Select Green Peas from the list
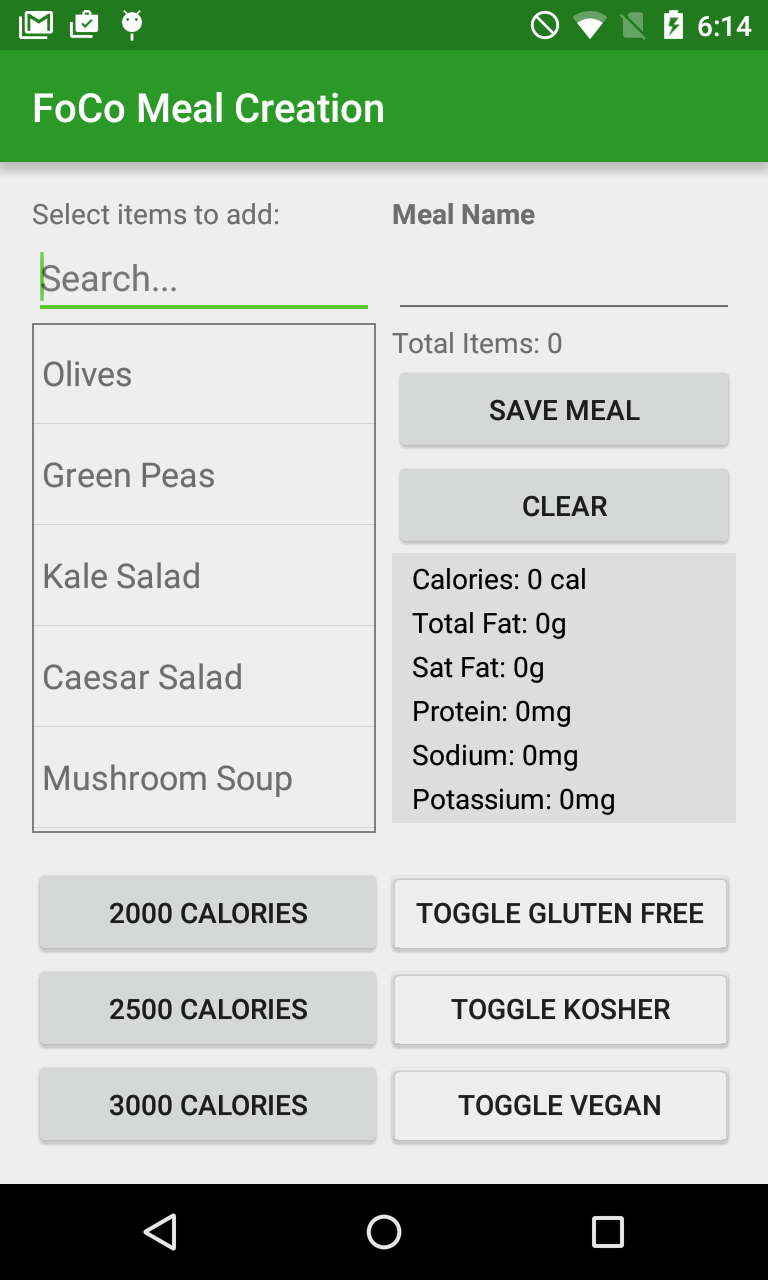 coord(204,475)
